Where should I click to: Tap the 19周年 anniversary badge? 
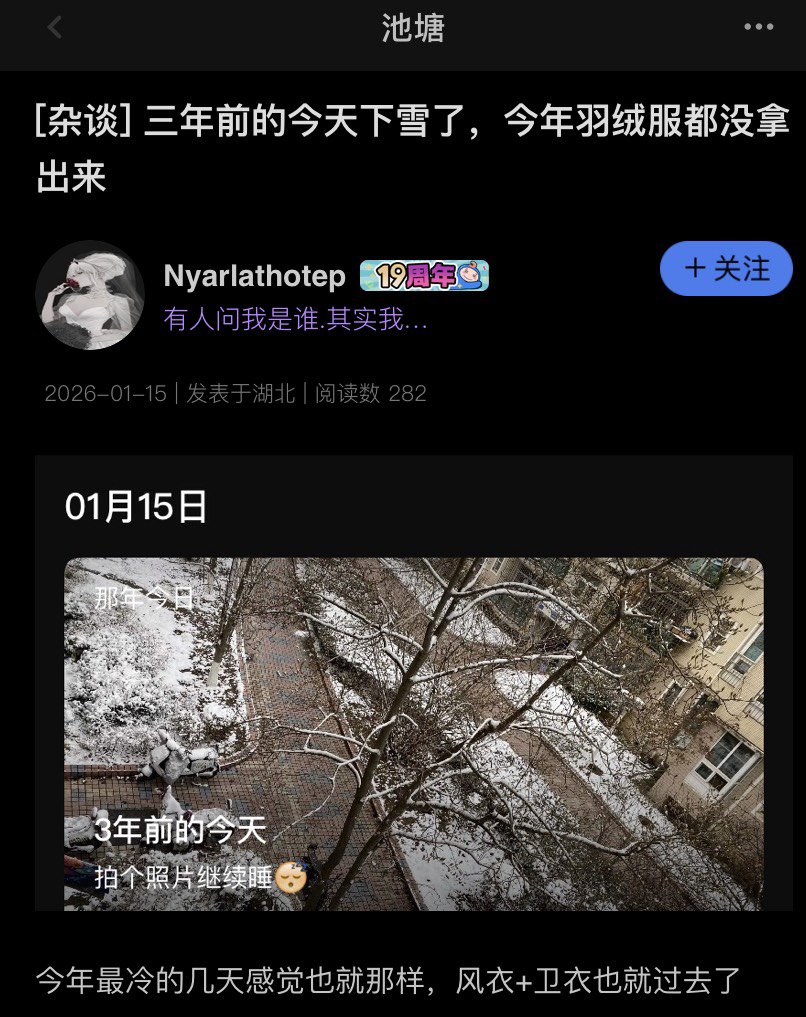(423, 275)
